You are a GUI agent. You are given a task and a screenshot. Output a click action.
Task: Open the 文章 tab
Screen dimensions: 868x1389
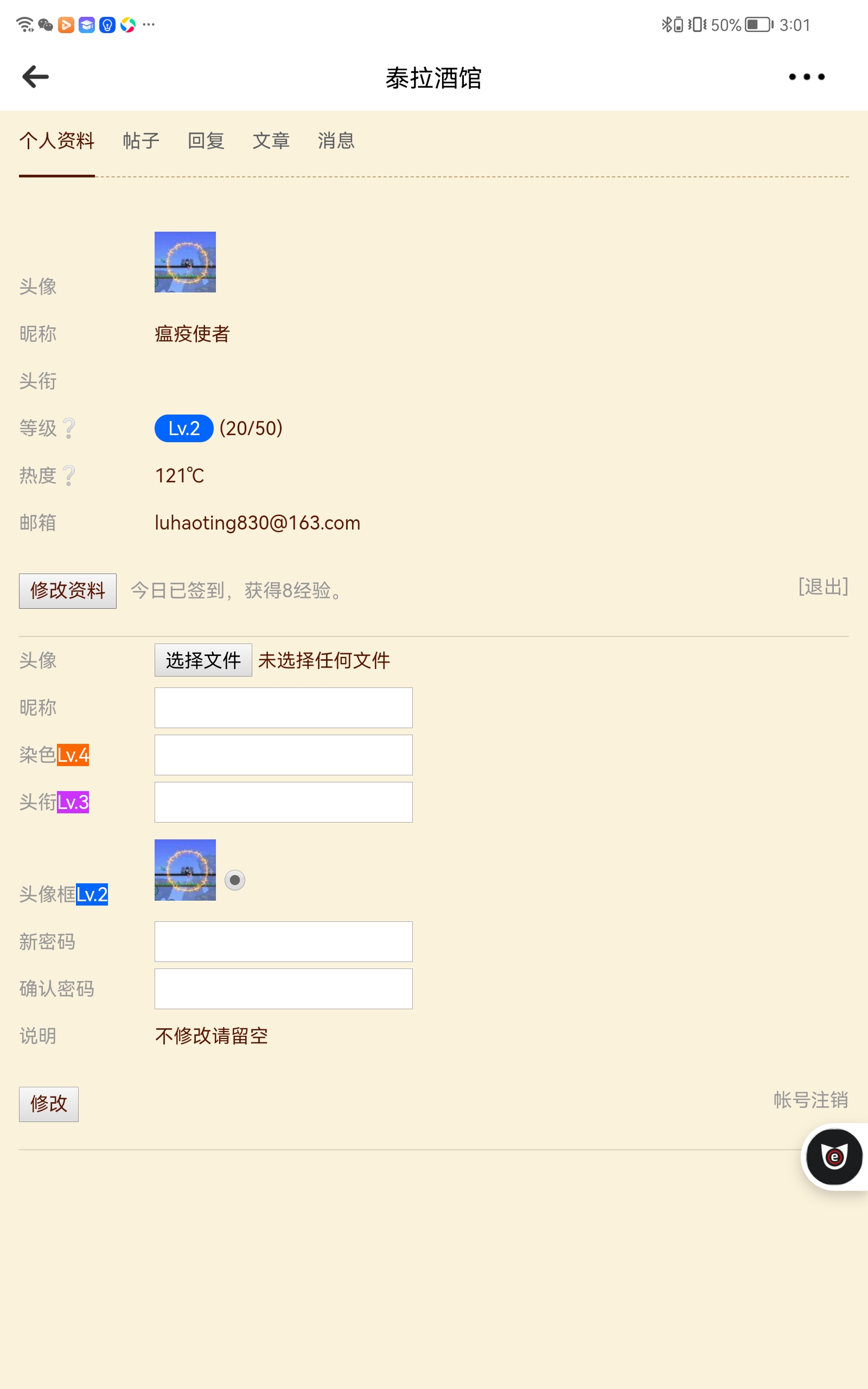[x=271, y=141]
